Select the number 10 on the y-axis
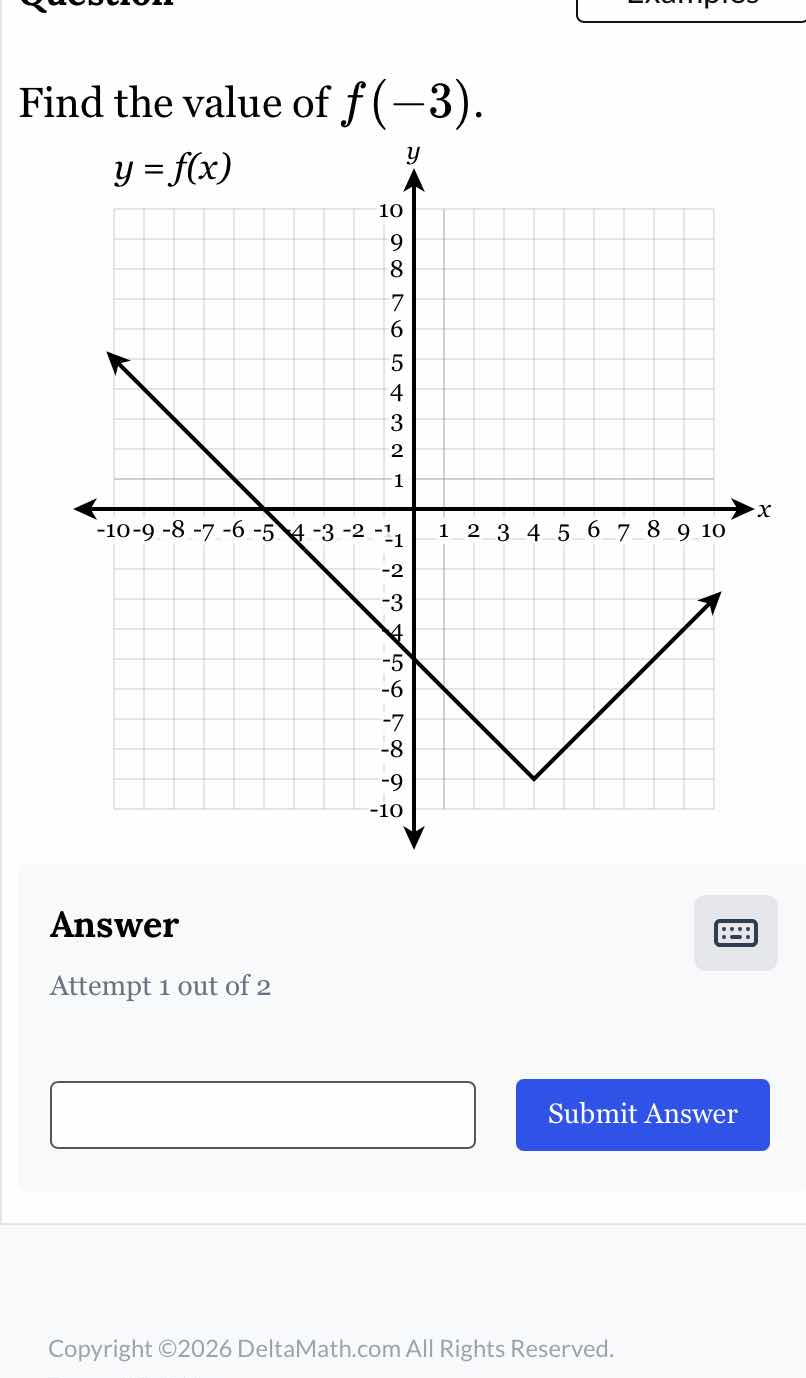Image resolution: width=806 pixels, height=1378 pixels. (x=389, y=210)
